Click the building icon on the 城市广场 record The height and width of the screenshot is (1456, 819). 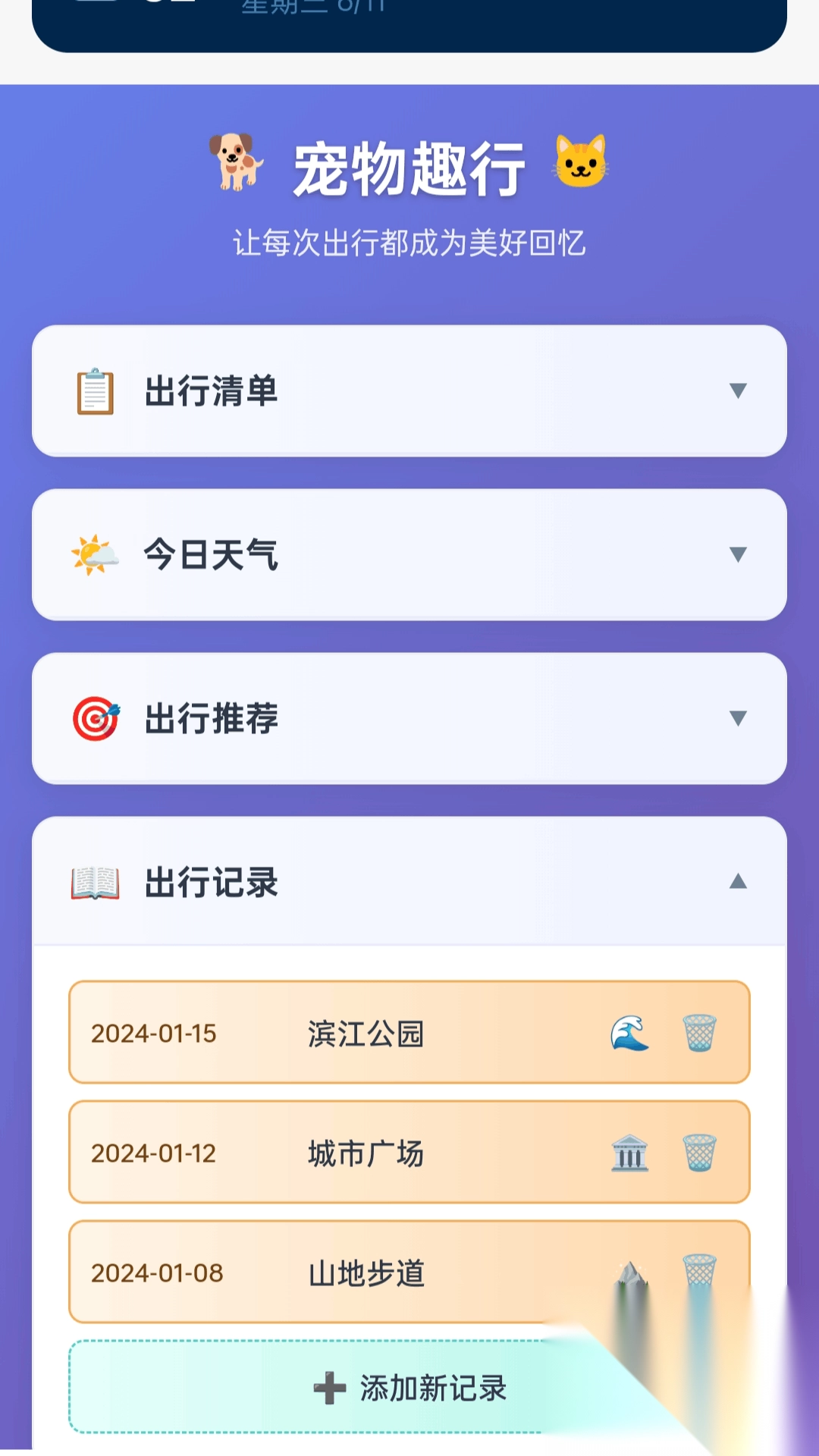click(x=630, y=1153)
